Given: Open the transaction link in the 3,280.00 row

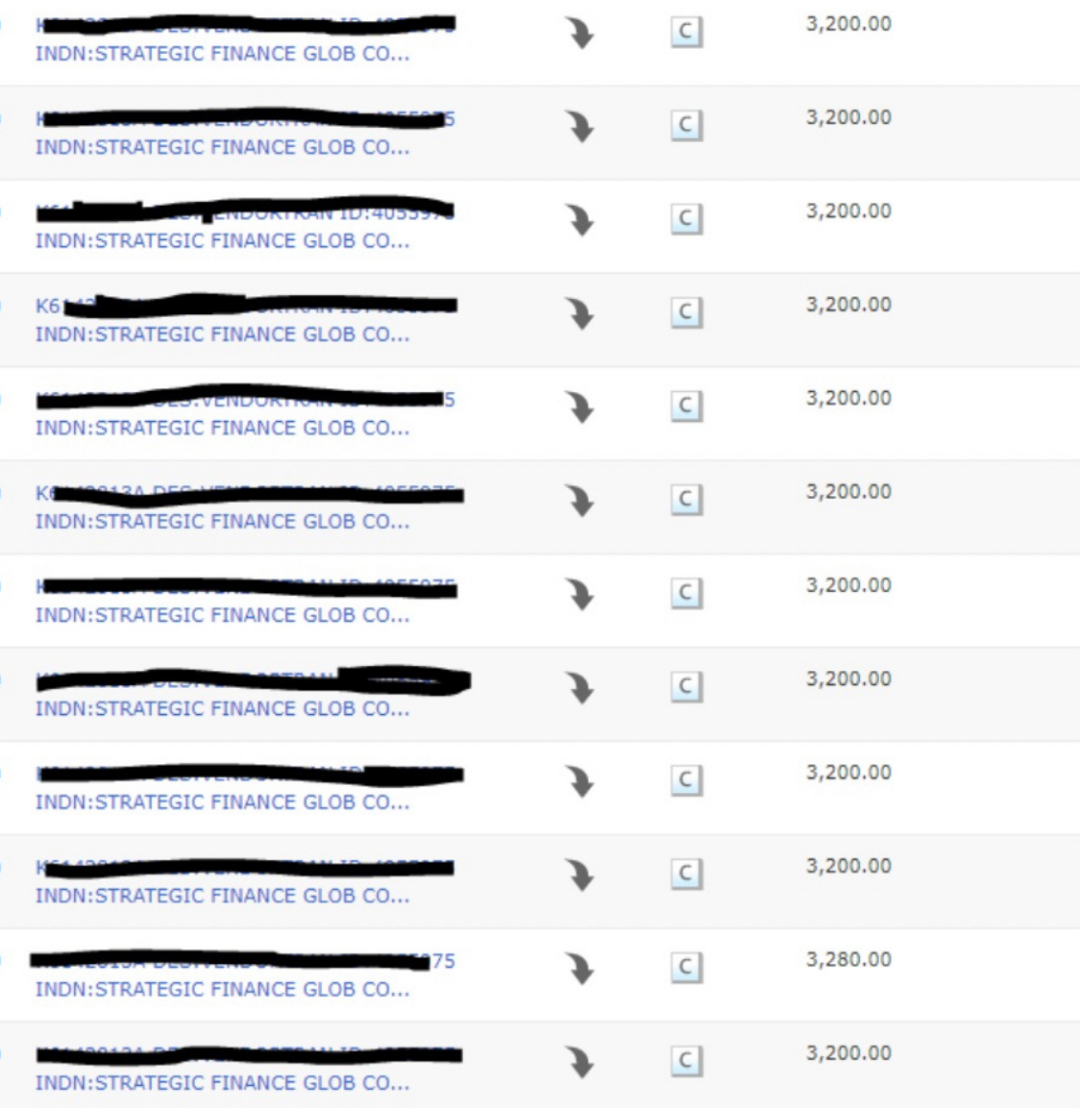Looking at the screenshot, I should [x=222, y=989].
